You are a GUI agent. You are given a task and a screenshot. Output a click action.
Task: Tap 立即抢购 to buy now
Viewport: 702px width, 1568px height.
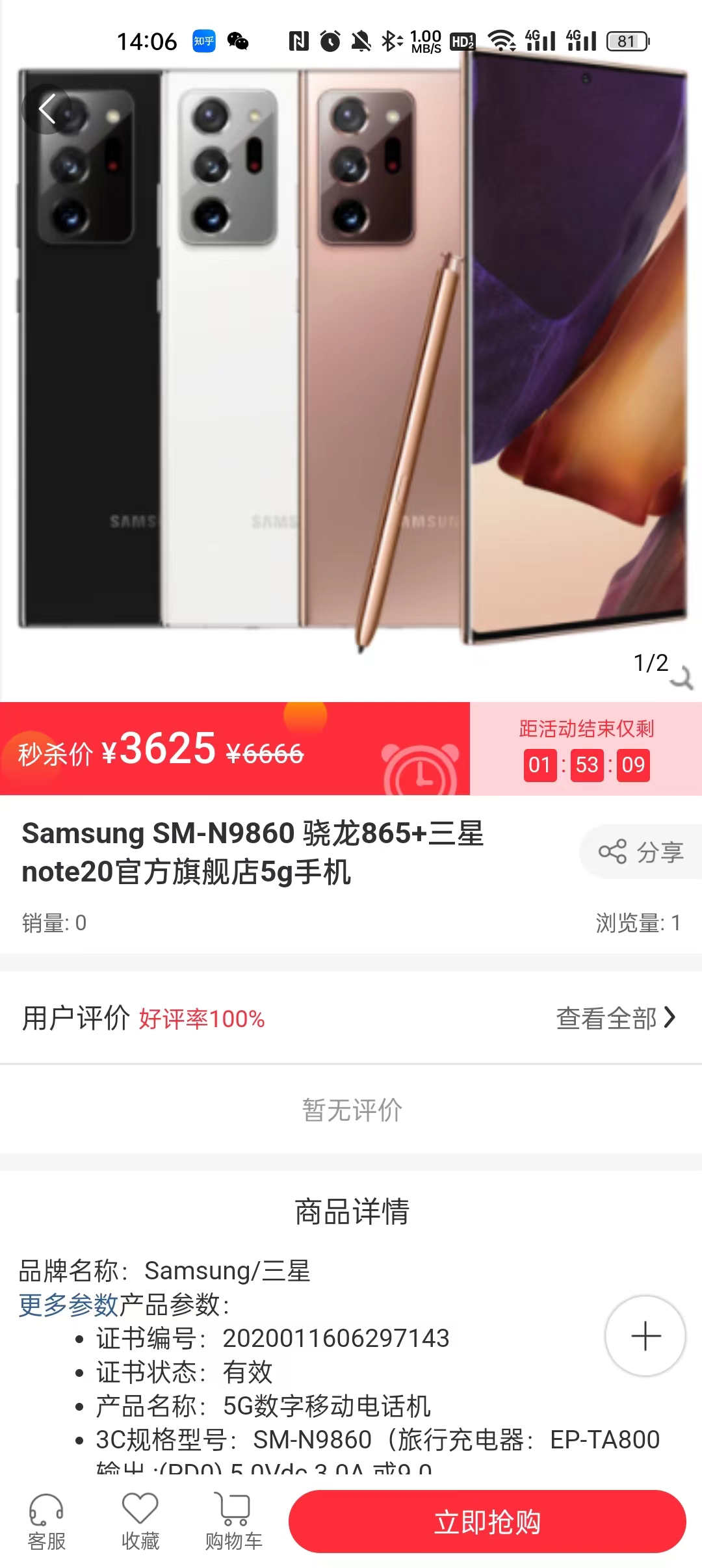(x=487, y=1521)
